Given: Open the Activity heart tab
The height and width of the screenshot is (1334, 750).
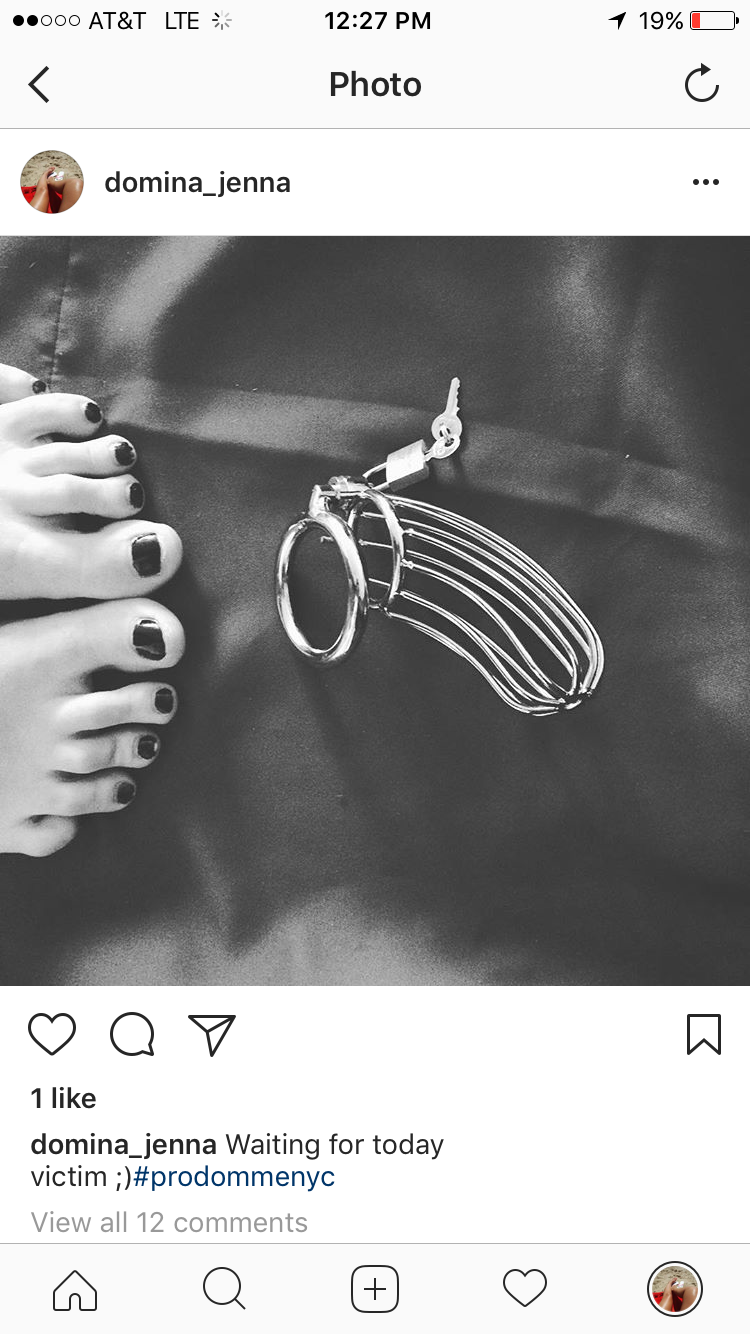Looking at the screenshot, I should (x=525, y=1289).
